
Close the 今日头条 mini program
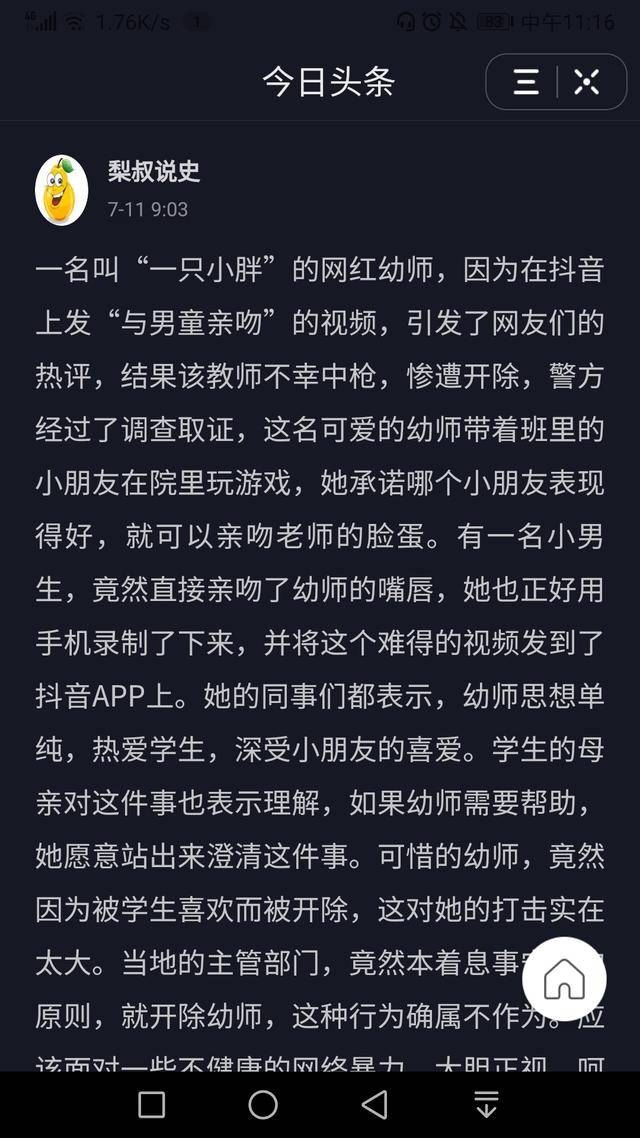click(x=587, y=82)
